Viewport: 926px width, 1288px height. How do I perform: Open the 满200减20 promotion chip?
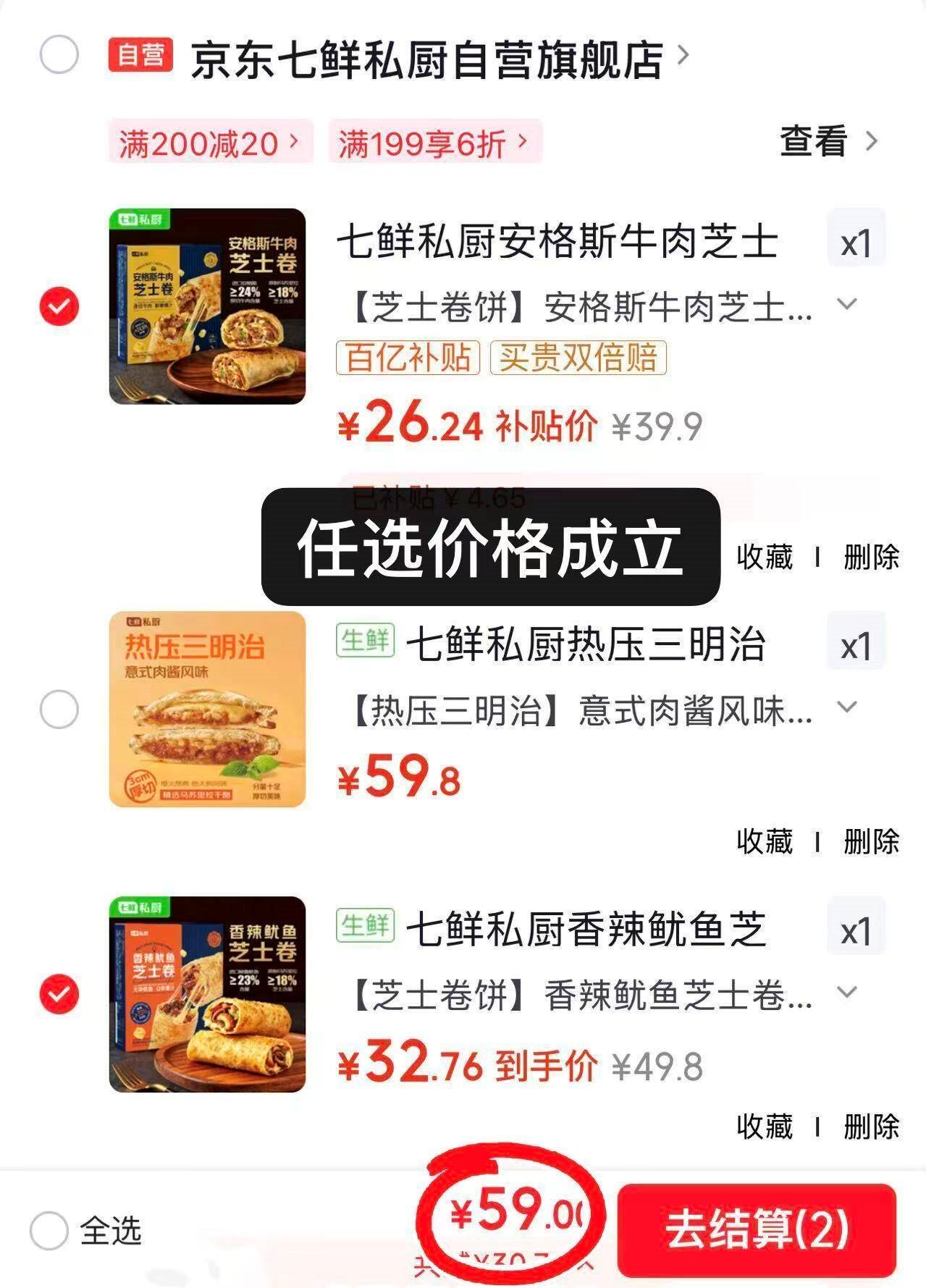coord(209,142)
